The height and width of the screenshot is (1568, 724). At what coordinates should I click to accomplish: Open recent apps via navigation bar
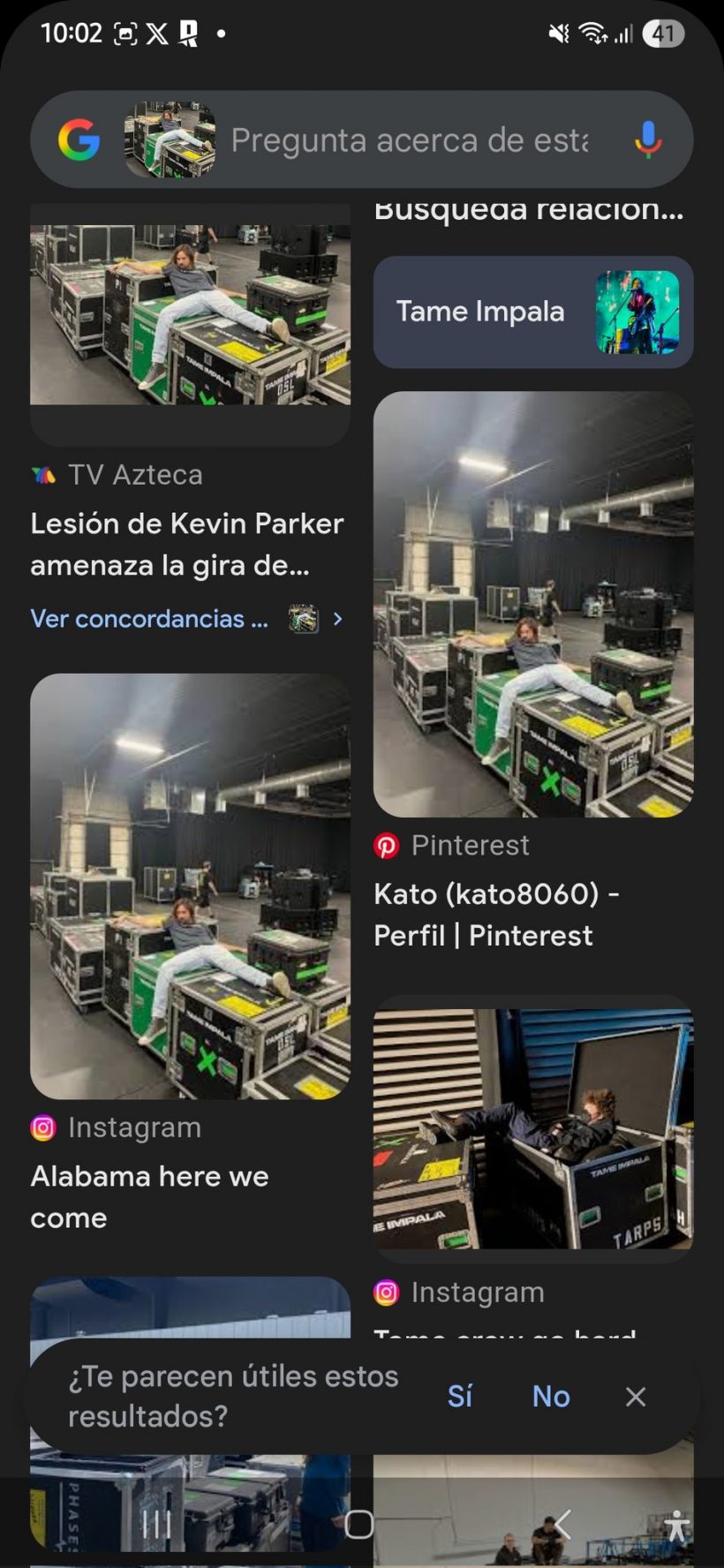(x=157, y=1524)
